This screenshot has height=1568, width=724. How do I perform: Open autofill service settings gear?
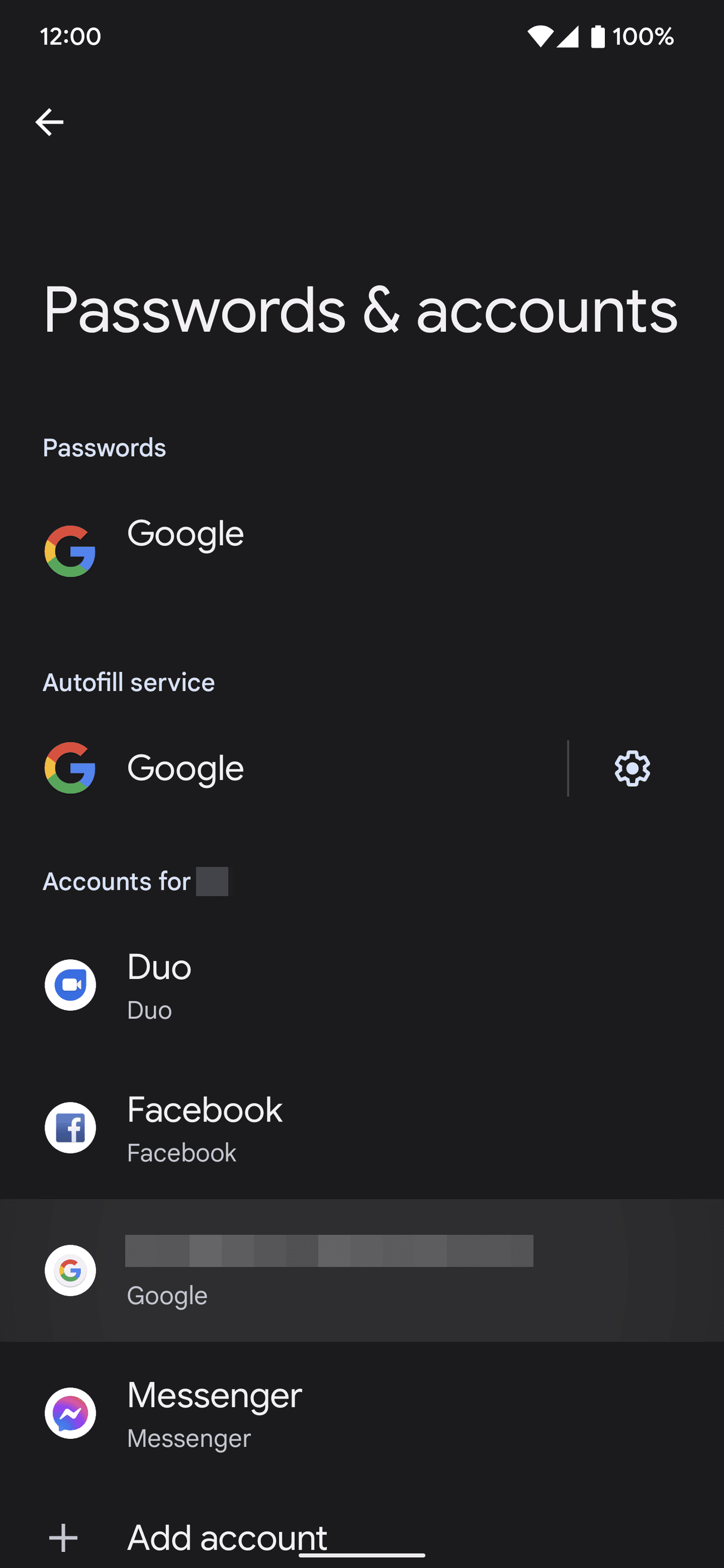click(632, 768)
